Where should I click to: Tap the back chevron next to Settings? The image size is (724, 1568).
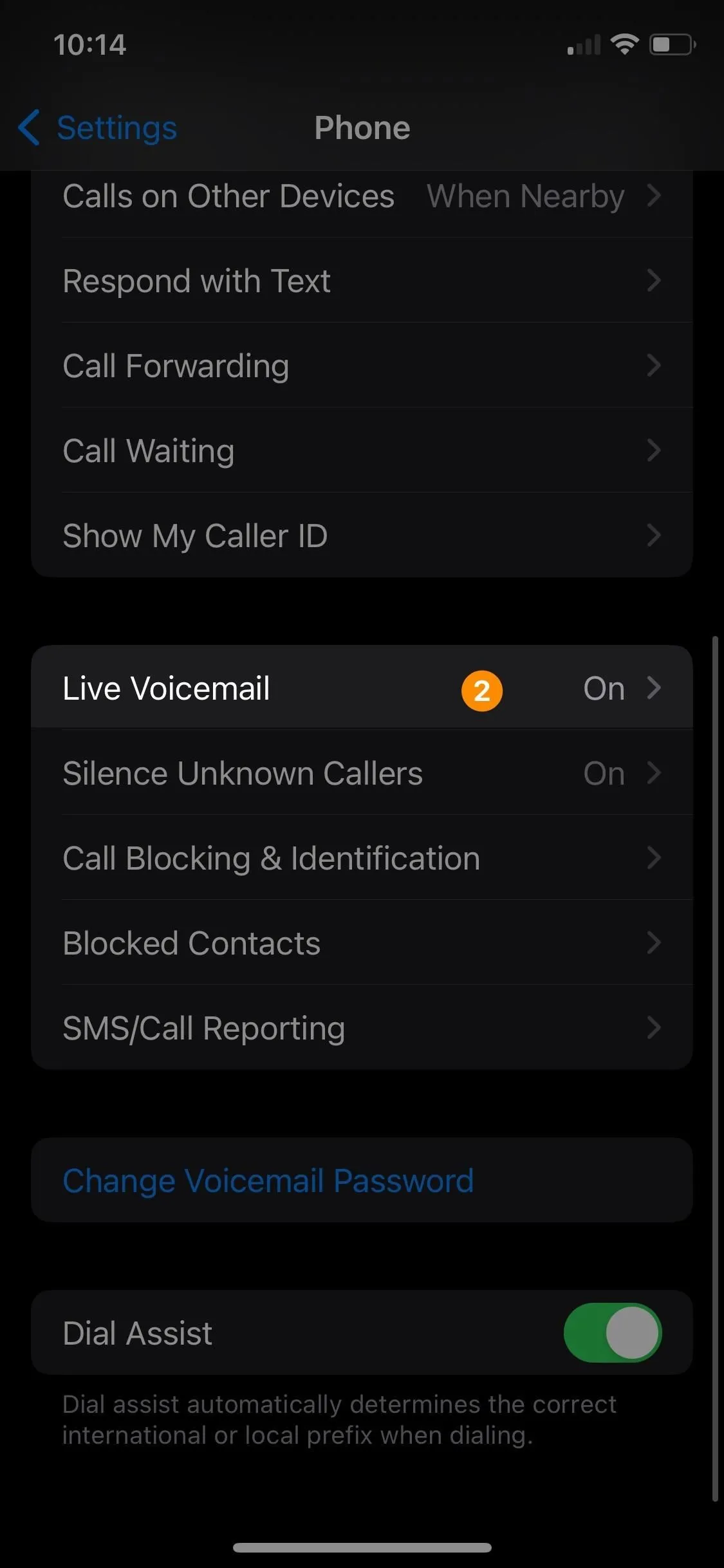[29, 127]
